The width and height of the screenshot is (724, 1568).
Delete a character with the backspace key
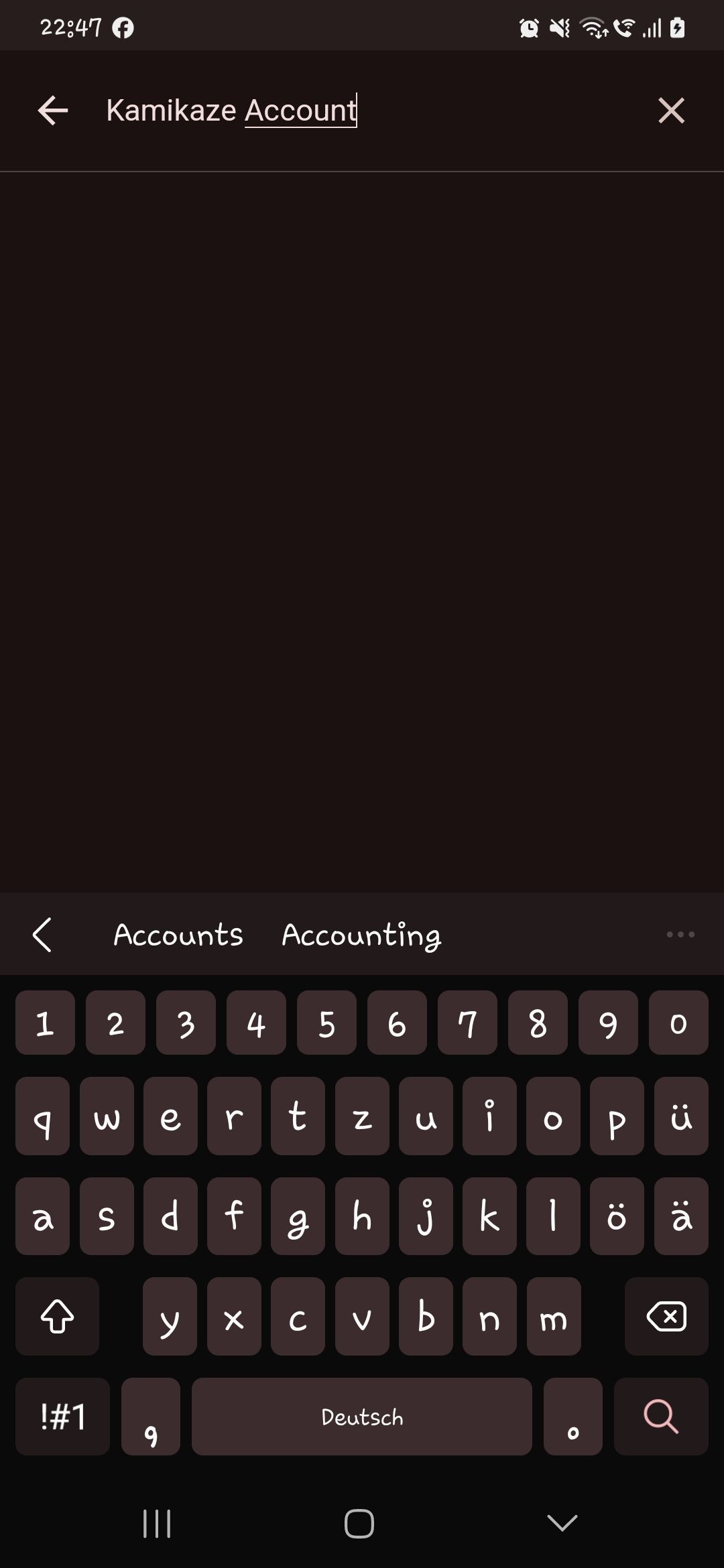pos(666,1316)
